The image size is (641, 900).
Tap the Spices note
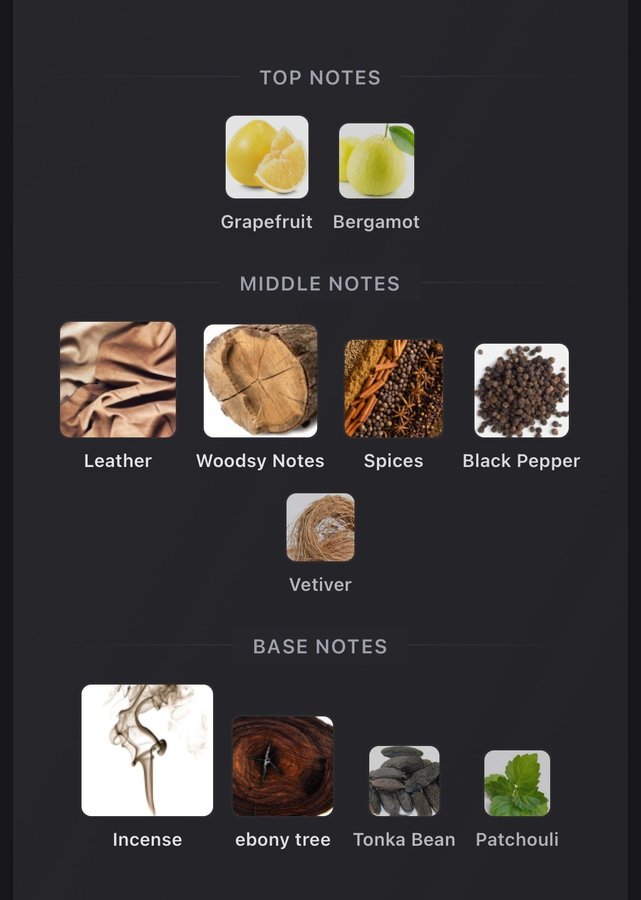coord(393,388)
